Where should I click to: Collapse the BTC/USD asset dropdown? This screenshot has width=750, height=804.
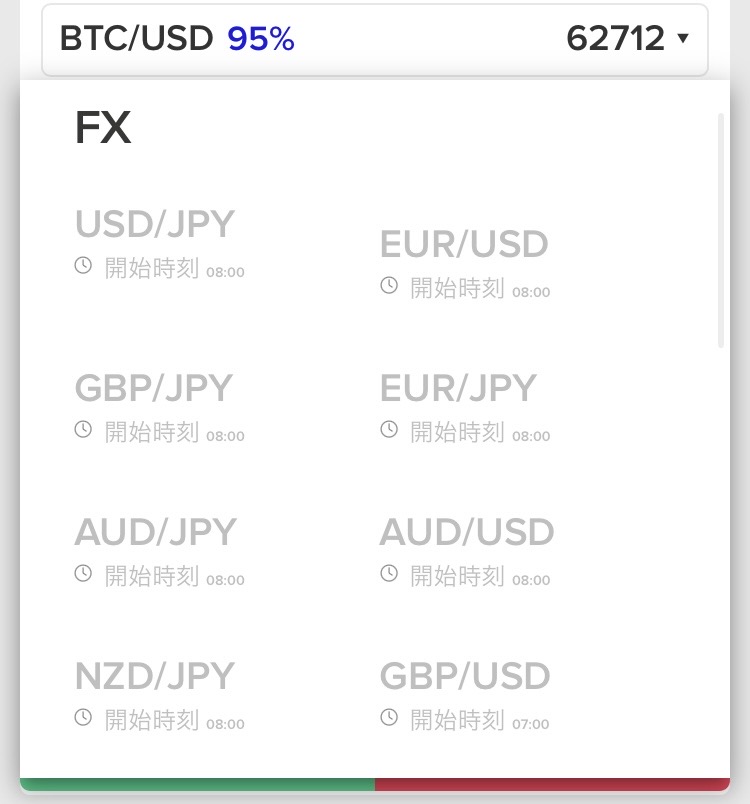tap(375, 39)
